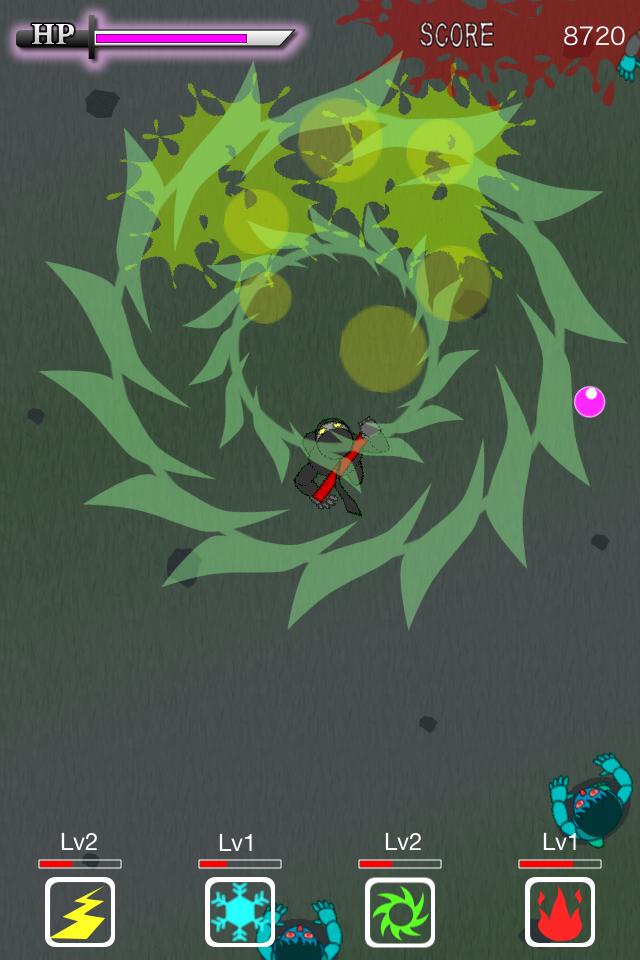This screenshot has width=640, height=960.
Task: Activate the ice snowflake skill
Action: tap(240, 911)
